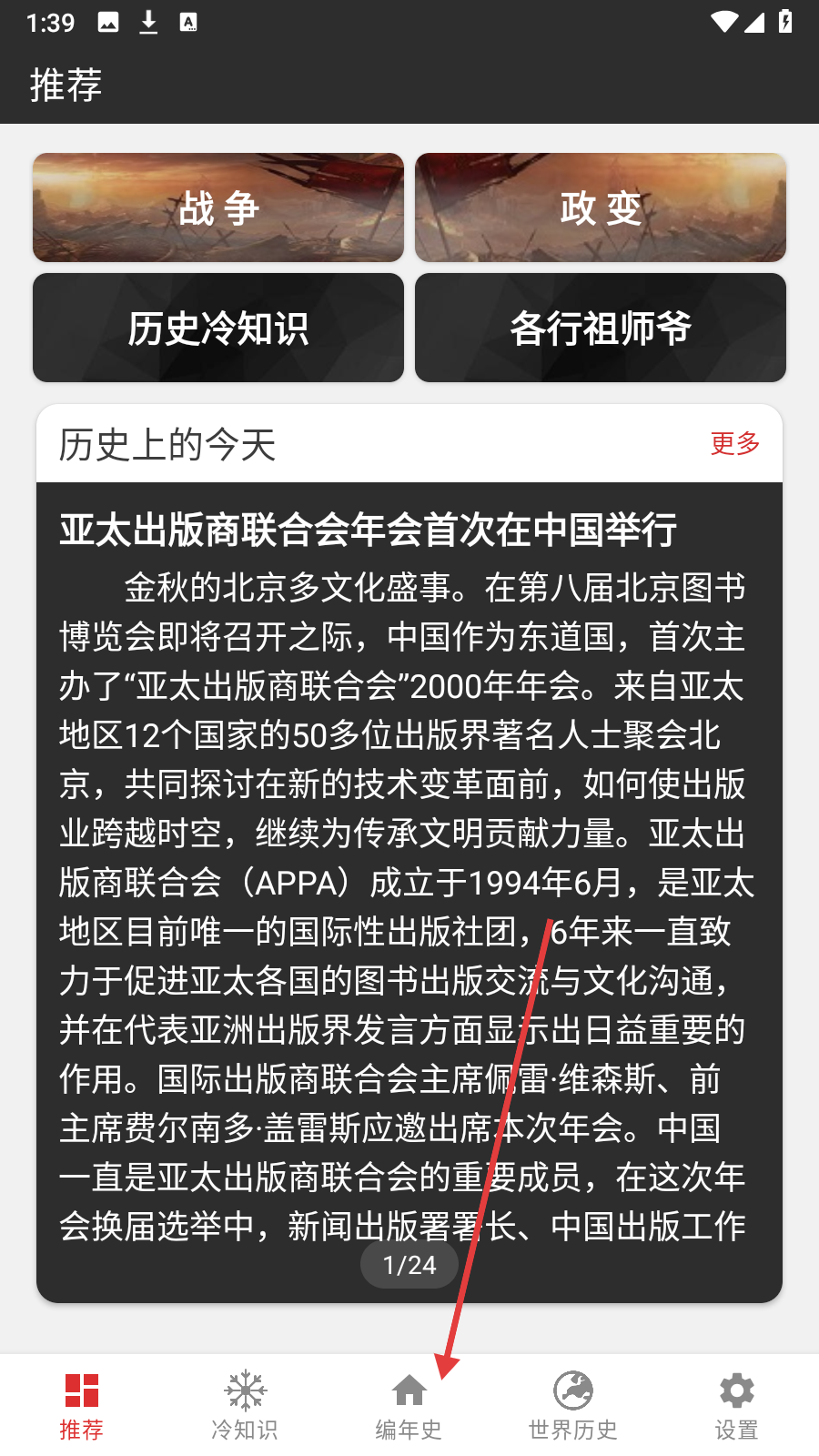
Task: Open the 设置 tab
Action: pyautogui.click(x=736, y=1406)
